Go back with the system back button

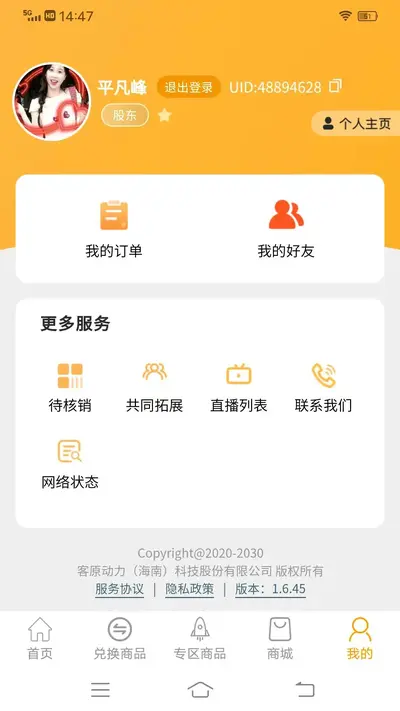[x=305, y=690]
